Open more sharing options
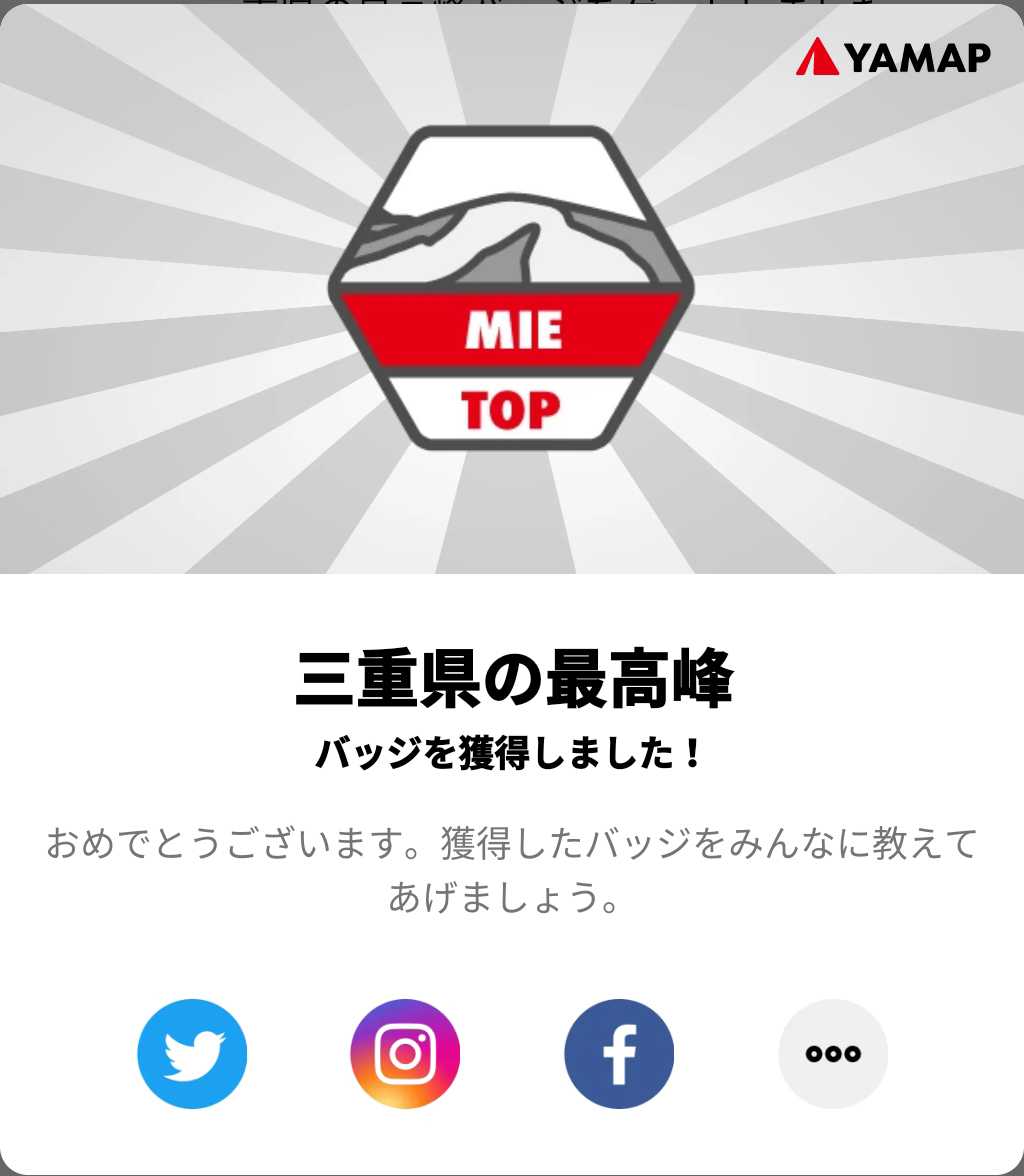The width and height of the screenshot is (1024, 1176). [833, 1053]
